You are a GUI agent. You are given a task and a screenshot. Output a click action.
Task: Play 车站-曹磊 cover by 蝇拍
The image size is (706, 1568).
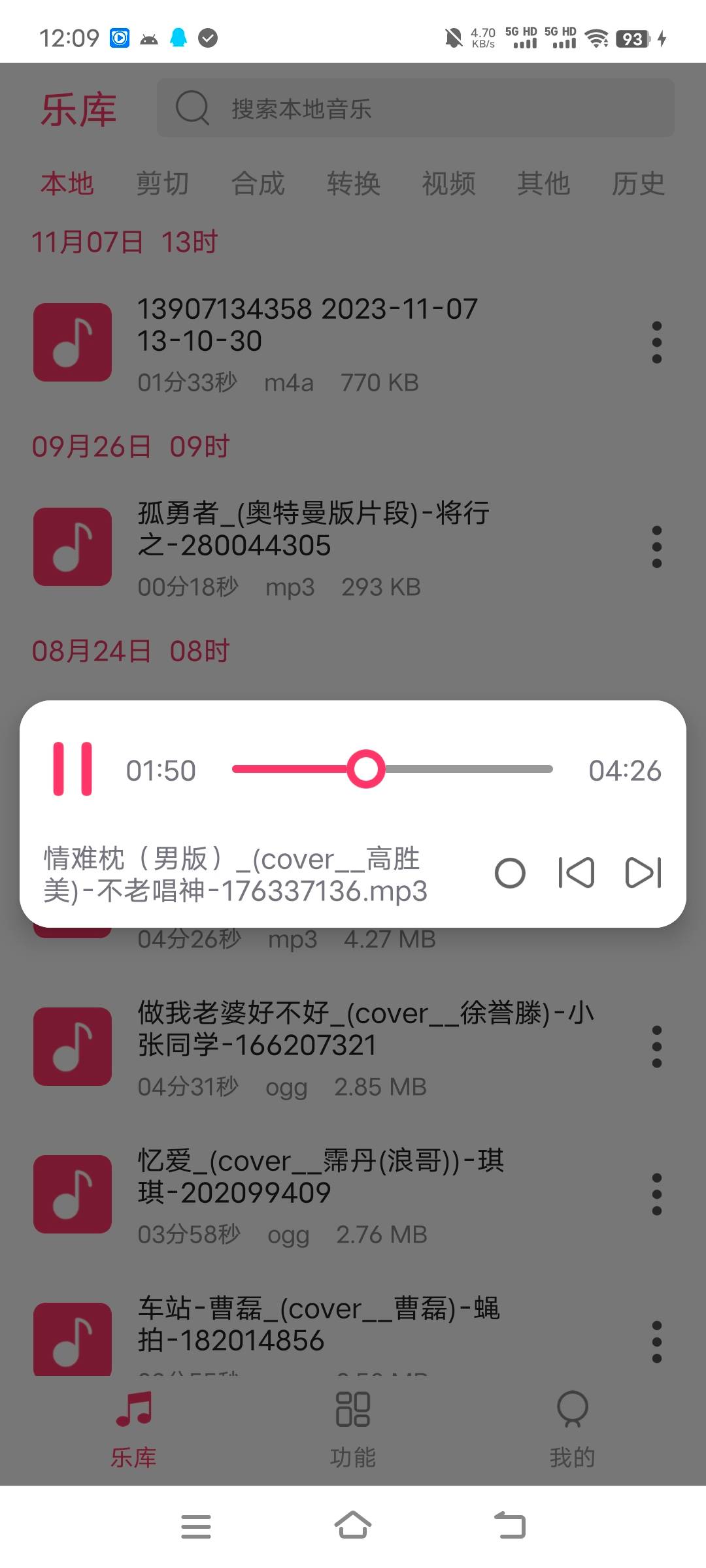320,1325
